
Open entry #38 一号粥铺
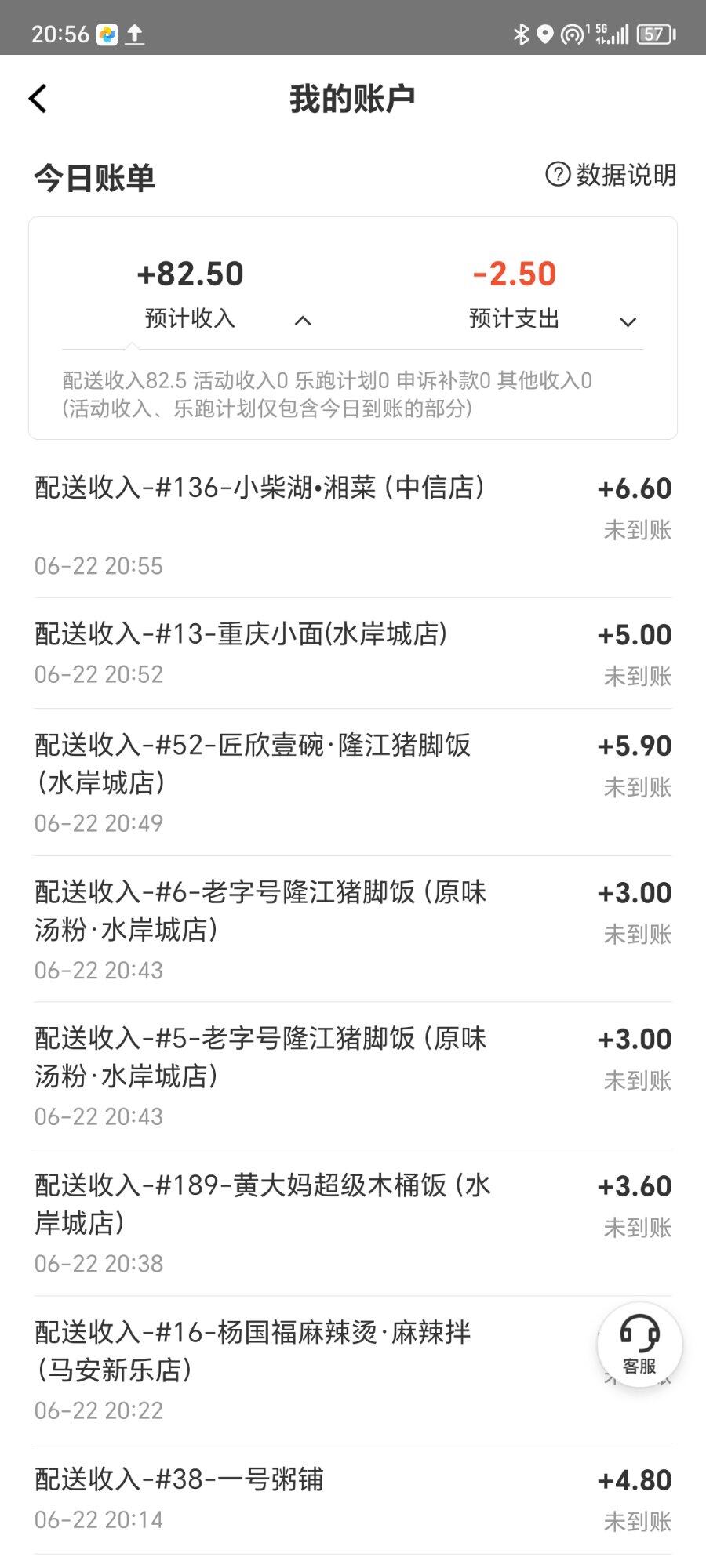353,1498
